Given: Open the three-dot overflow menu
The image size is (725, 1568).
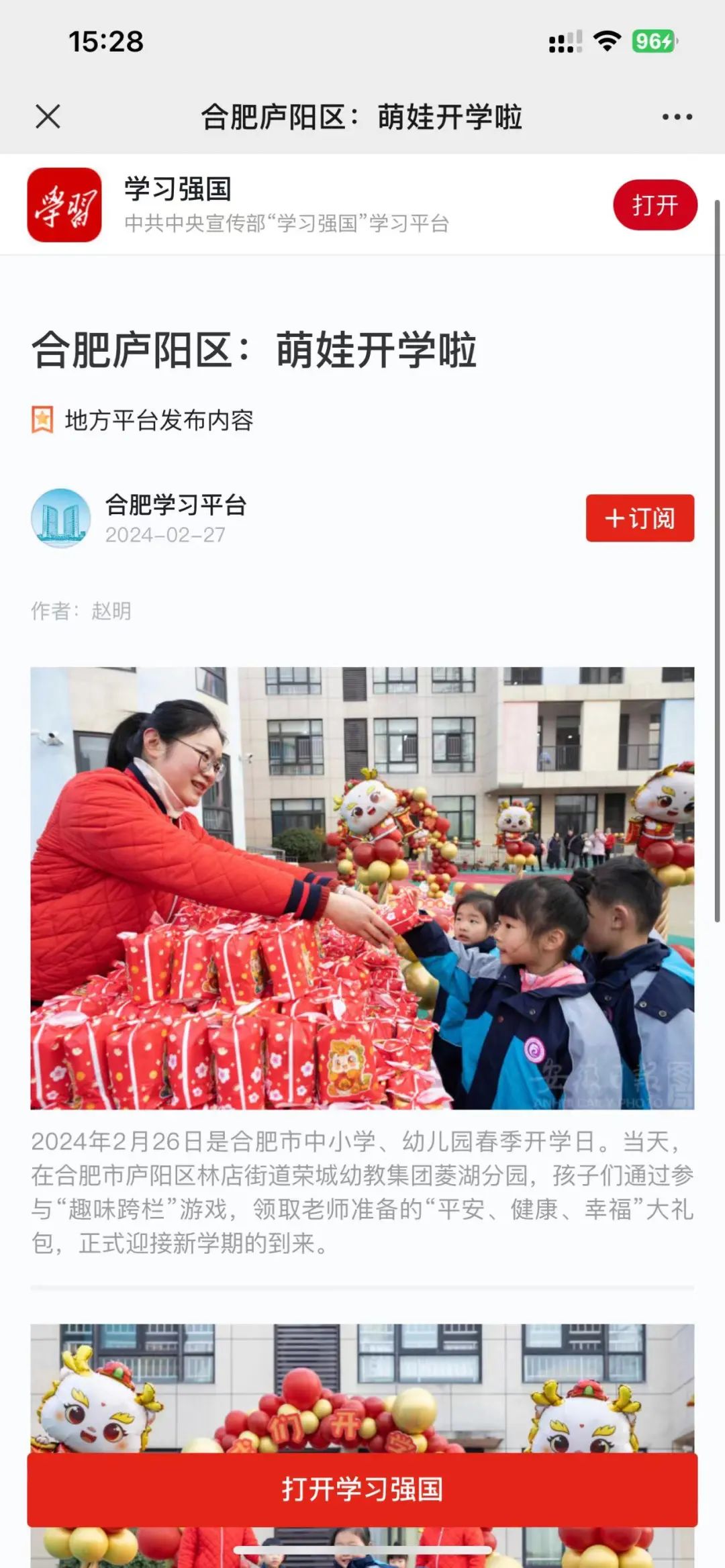Looking at the screenshot, I should pos(677,117).
